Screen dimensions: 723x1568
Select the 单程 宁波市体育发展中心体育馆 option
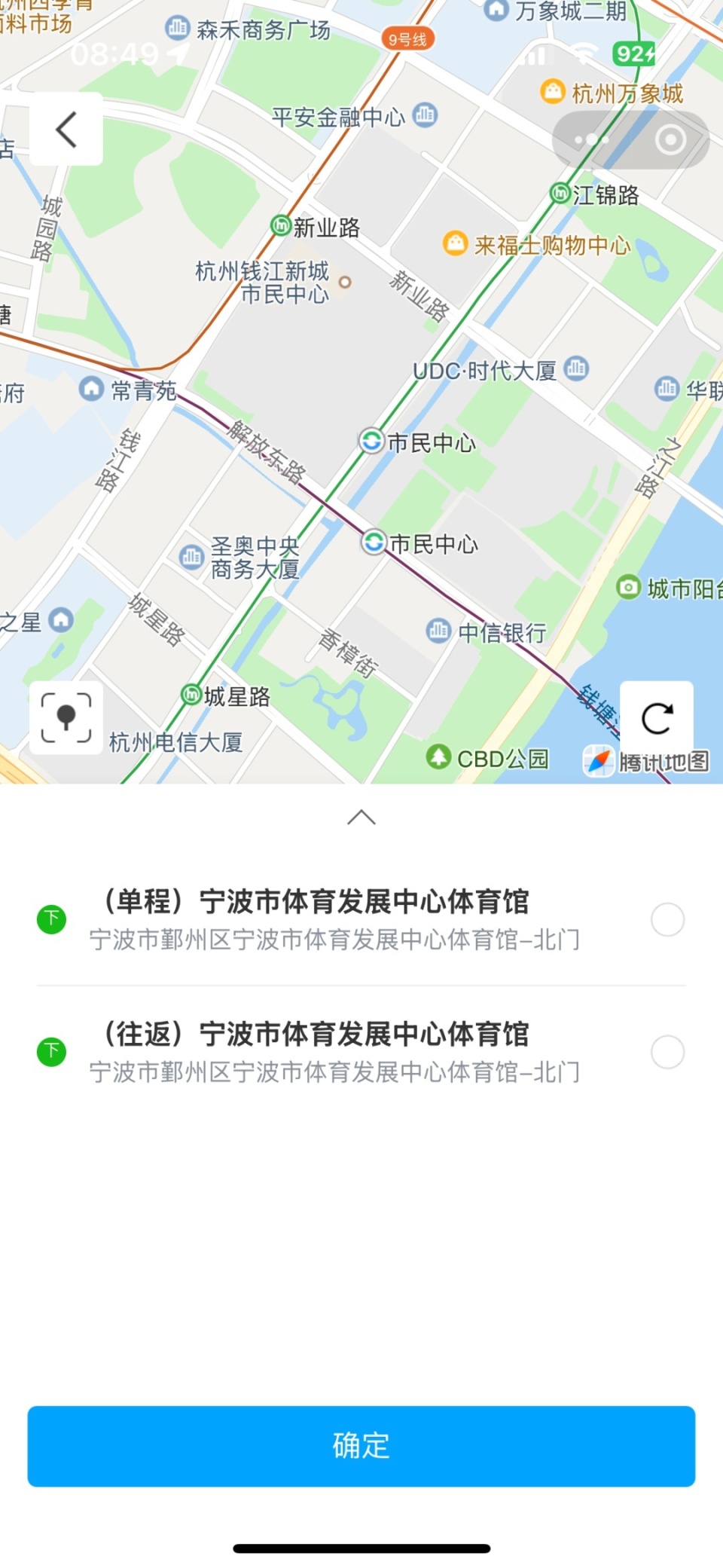[361, 919]
